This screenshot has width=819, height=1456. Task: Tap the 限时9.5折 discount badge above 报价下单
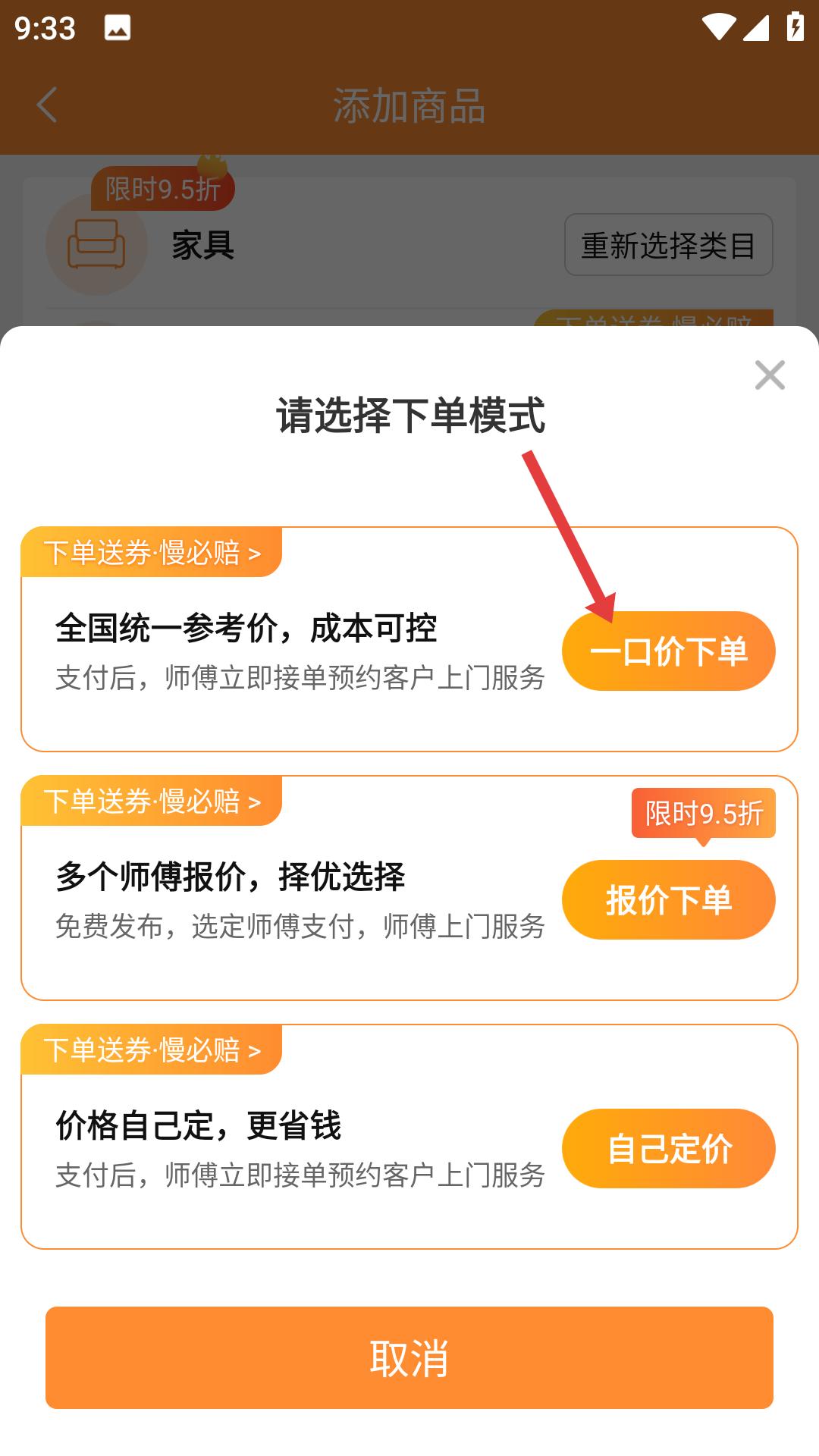point(701,811)
